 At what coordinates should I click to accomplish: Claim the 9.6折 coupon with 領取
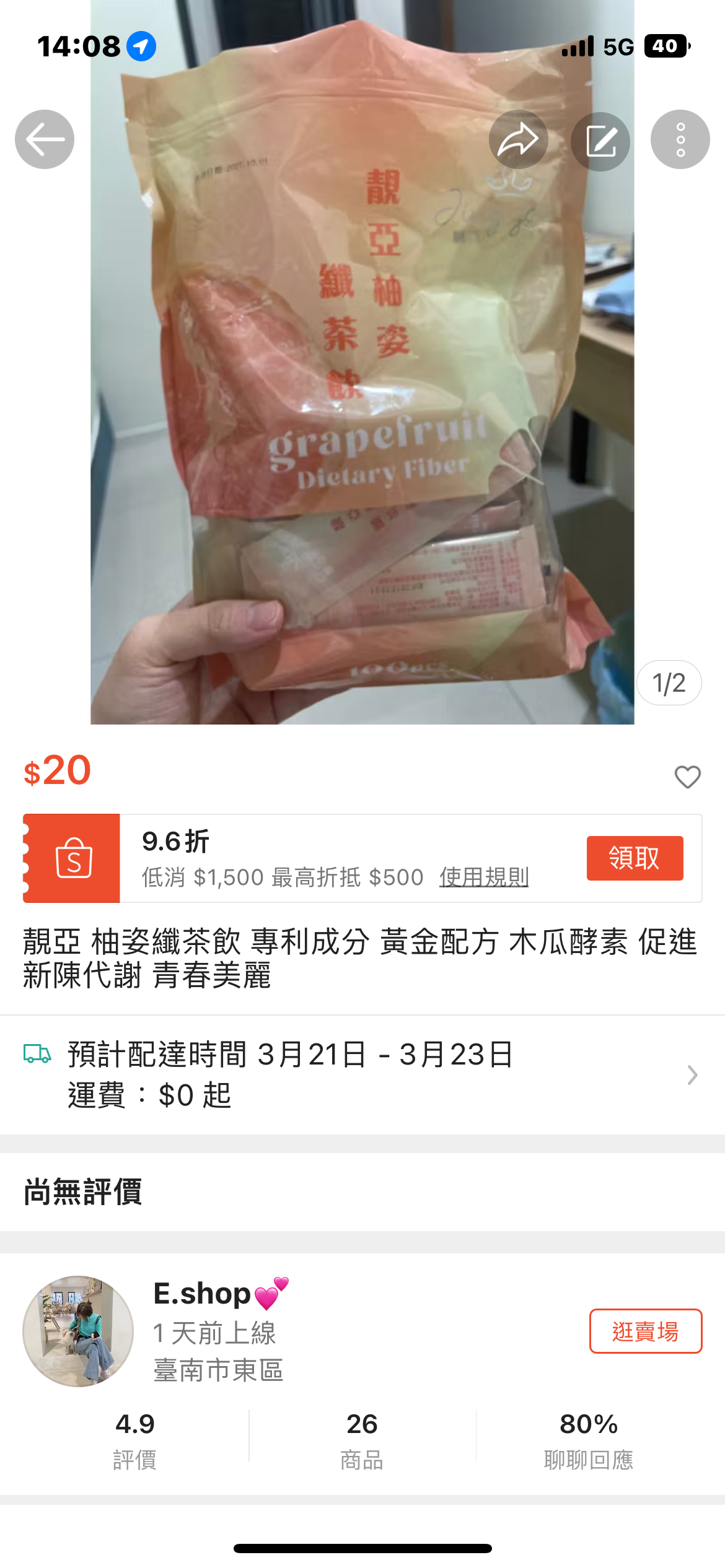(x=635, y=858)
